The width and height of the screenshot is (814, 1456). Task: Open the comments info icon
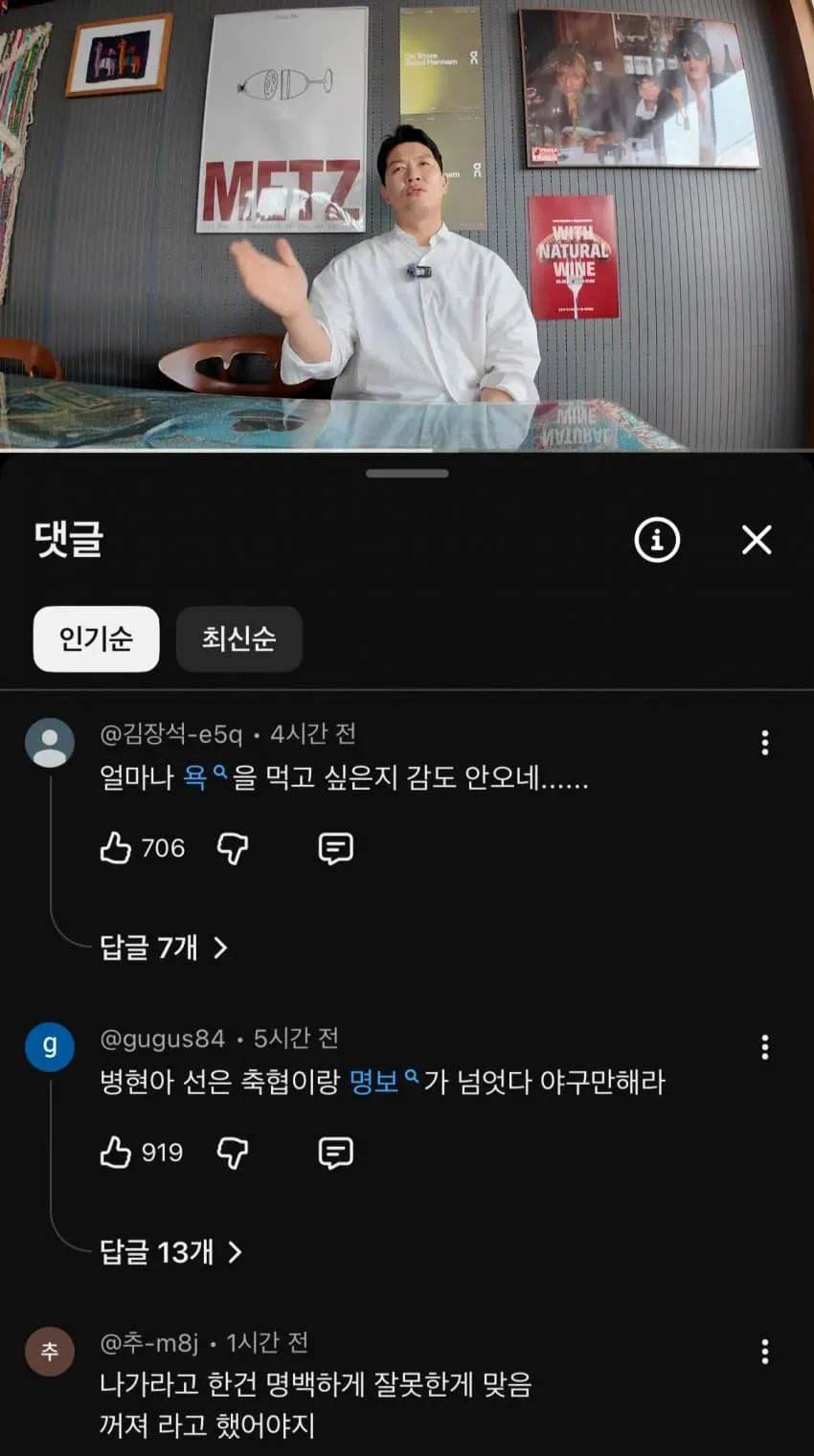(x=657, y=540)
